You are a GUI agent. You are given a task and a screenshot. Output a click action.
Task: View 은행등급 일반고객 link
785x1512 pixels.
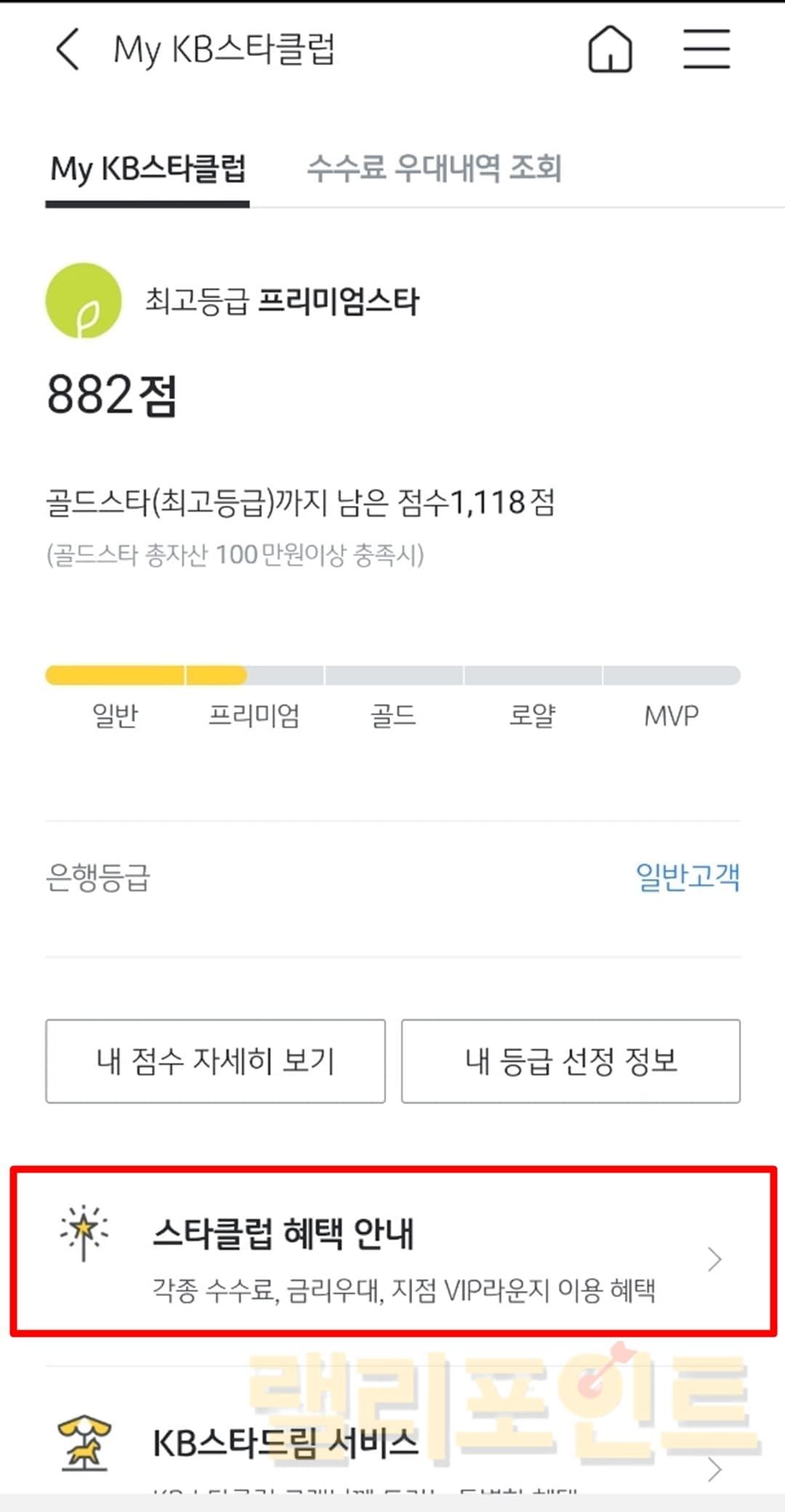(687, 877)
